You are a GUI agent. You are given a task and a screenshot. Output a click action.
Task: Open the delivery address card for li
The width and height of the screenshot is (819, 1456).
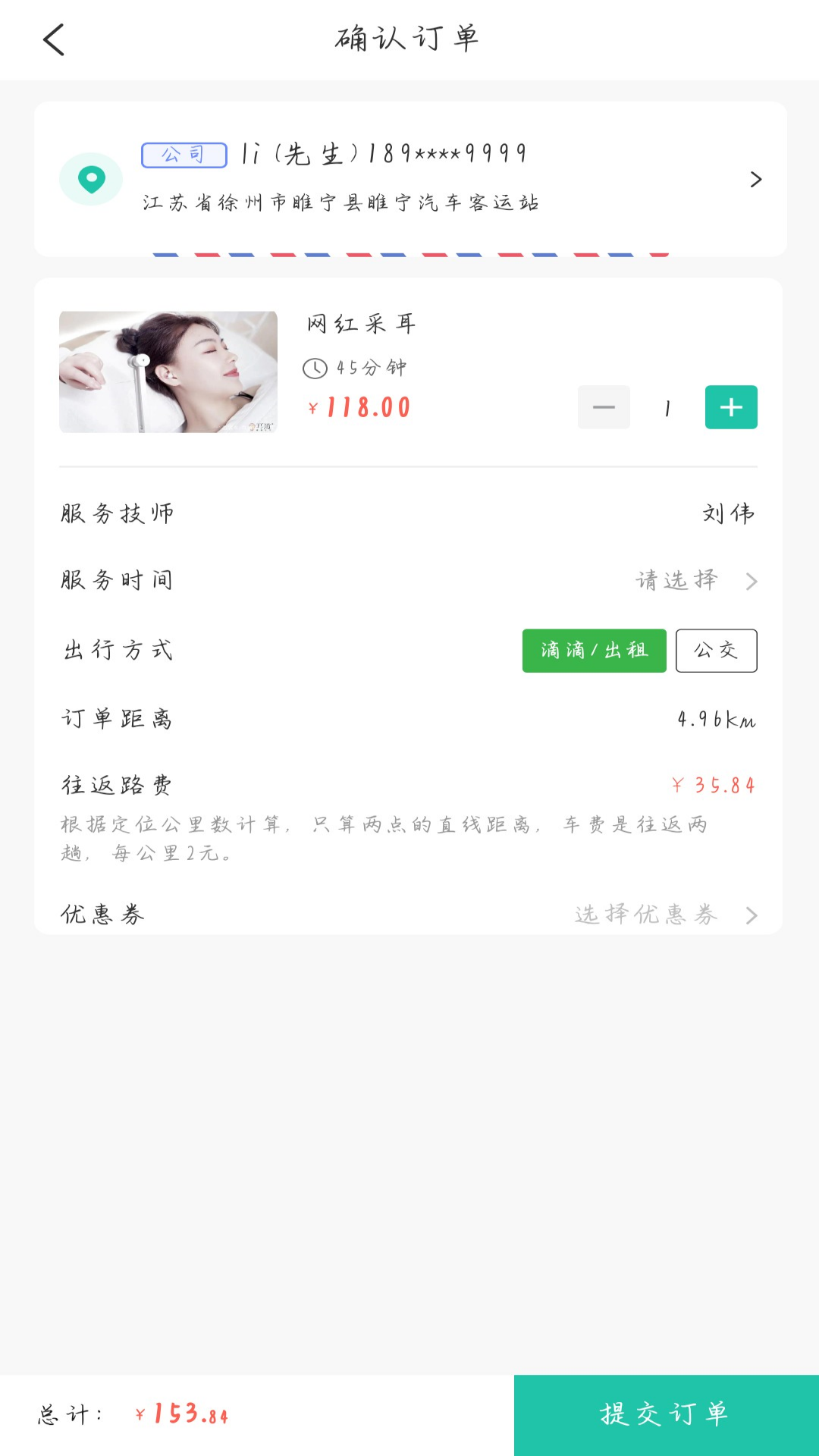[x=409, y=179]
